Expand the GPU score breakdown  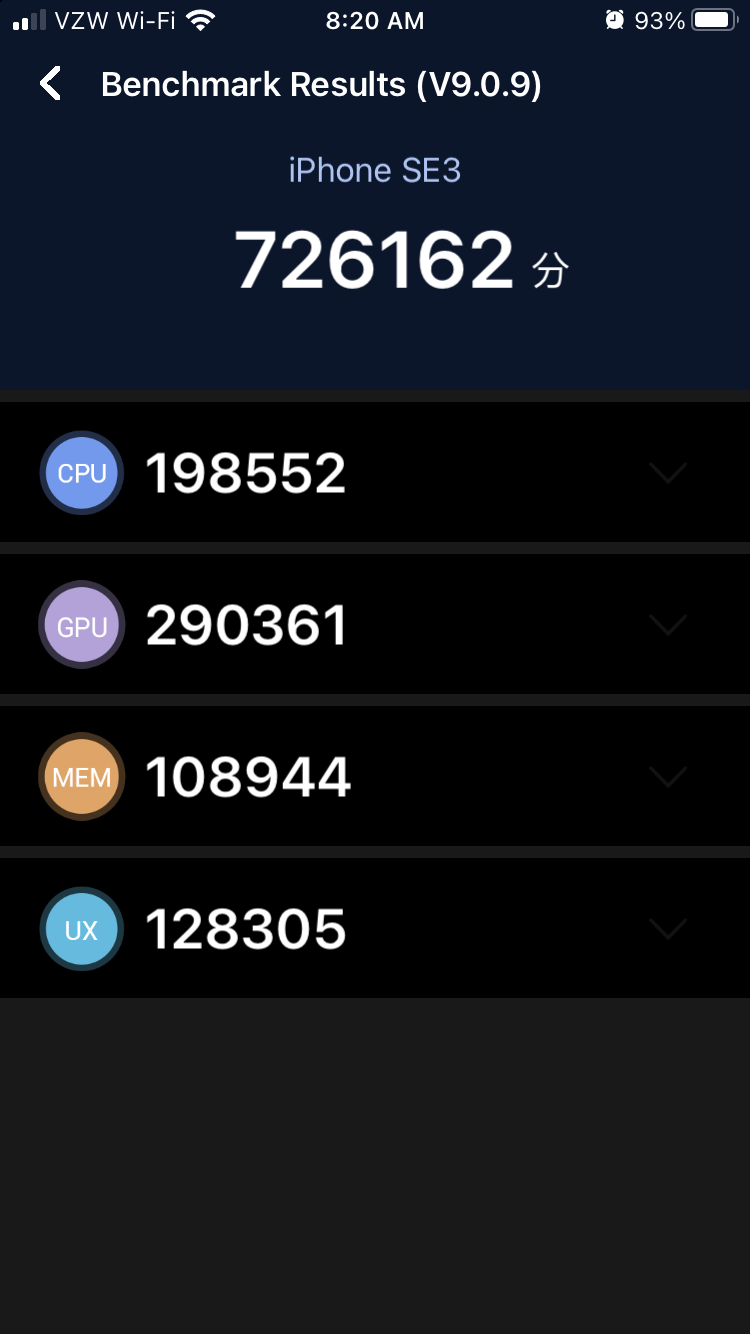coord(667,625)
